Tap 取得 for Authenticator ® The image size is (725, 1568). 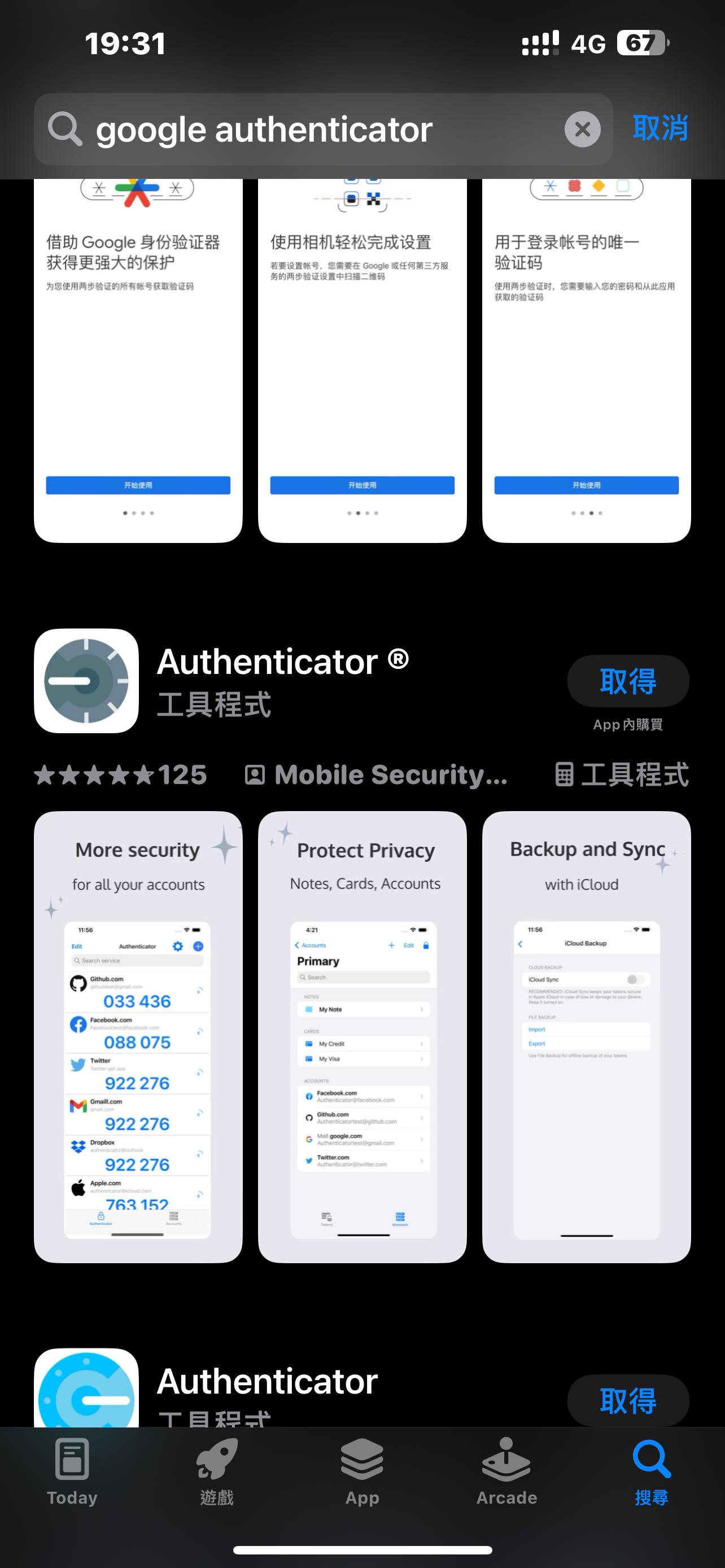coord(628,681)
